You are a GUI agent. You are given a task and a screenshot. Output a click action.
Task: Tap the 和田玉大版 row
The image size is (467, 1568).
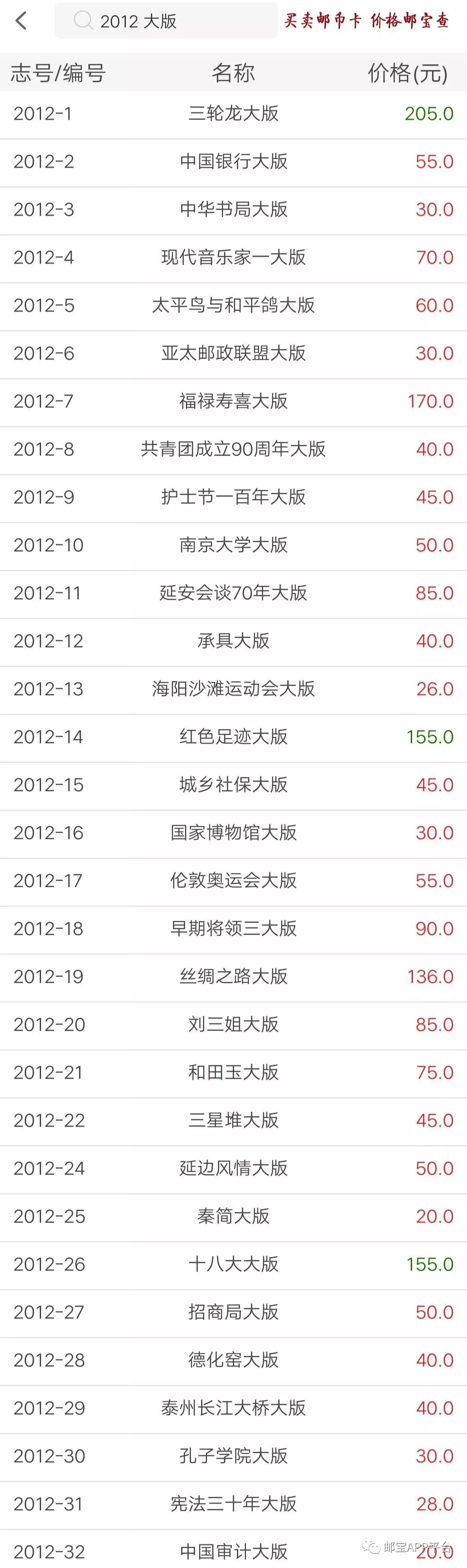233,1073
